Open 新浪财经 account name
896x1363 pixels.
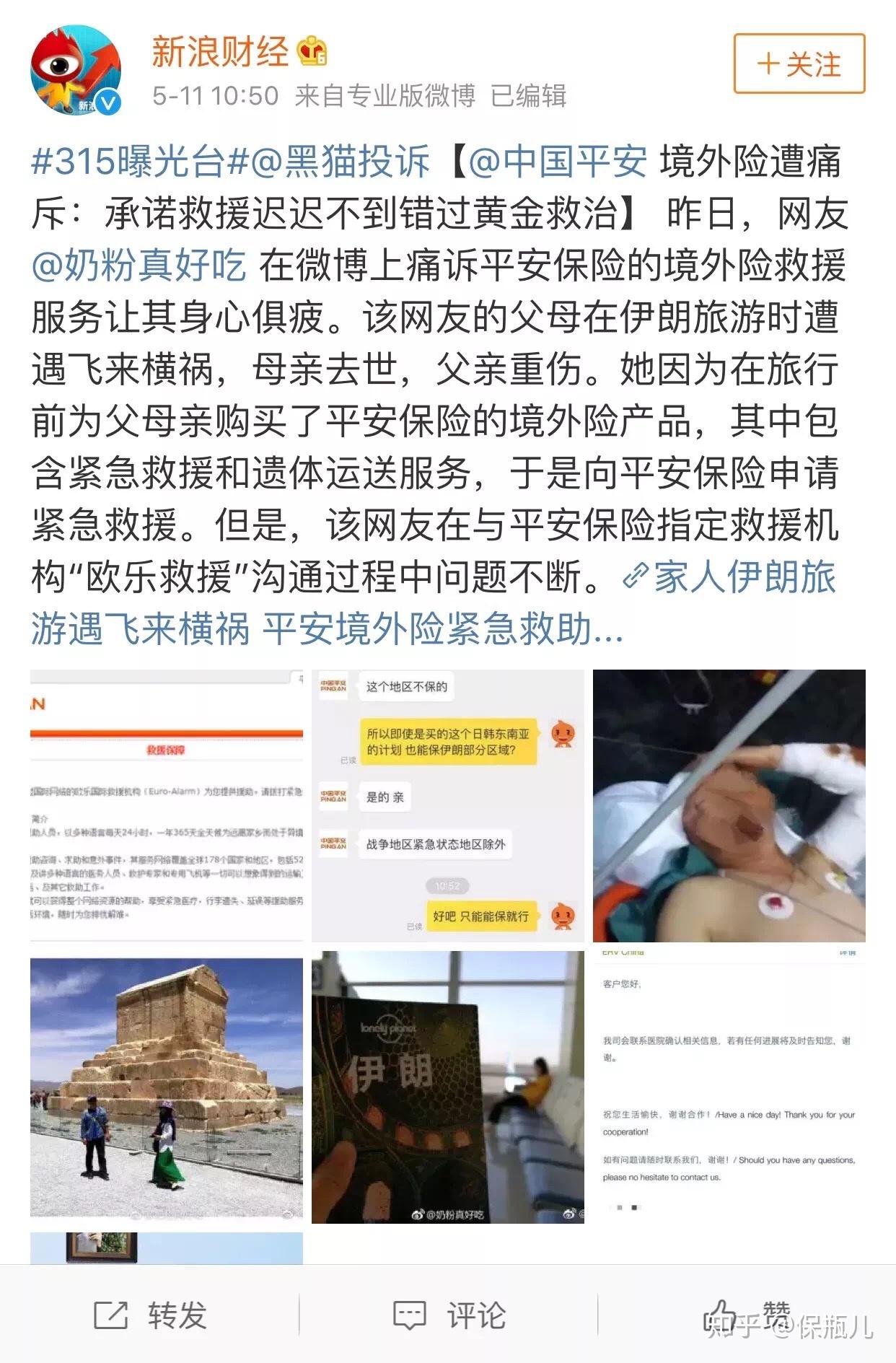click(220, 52)
